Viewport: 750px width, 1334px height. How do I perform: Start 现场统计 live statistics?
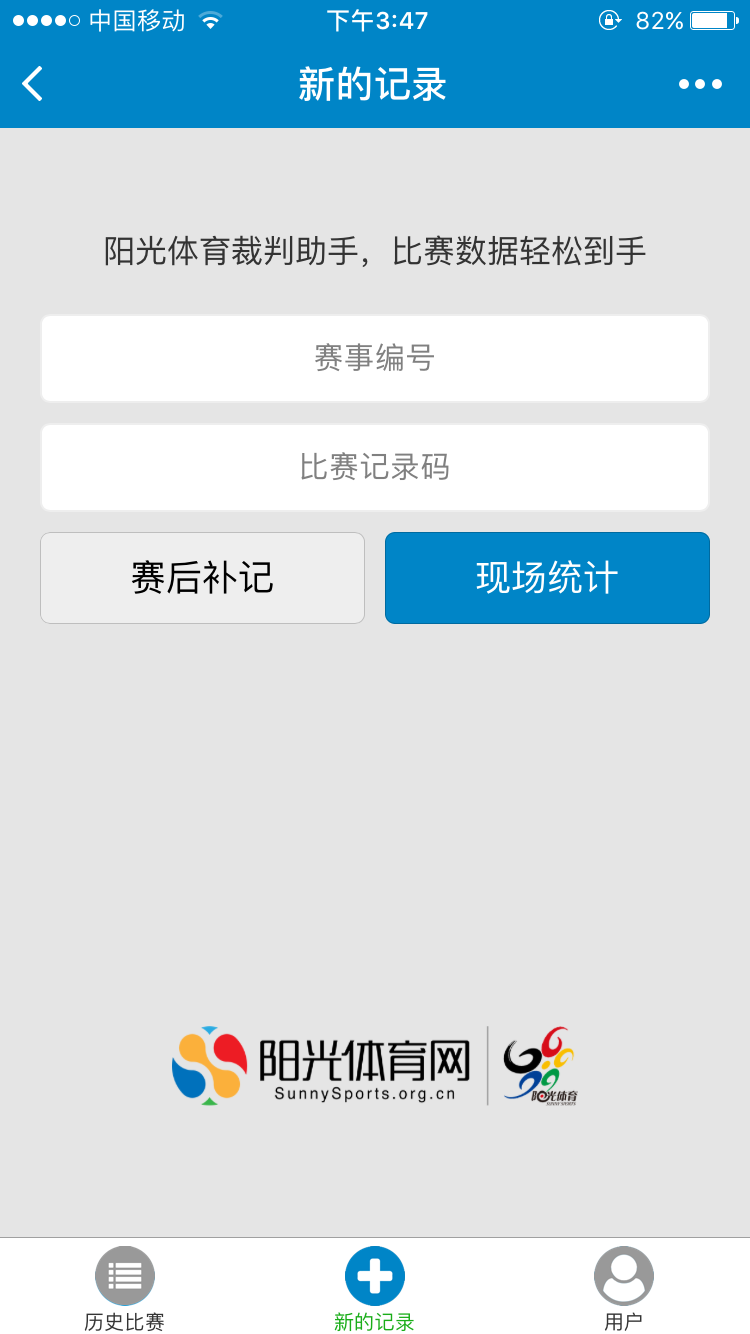coord(547,578)
